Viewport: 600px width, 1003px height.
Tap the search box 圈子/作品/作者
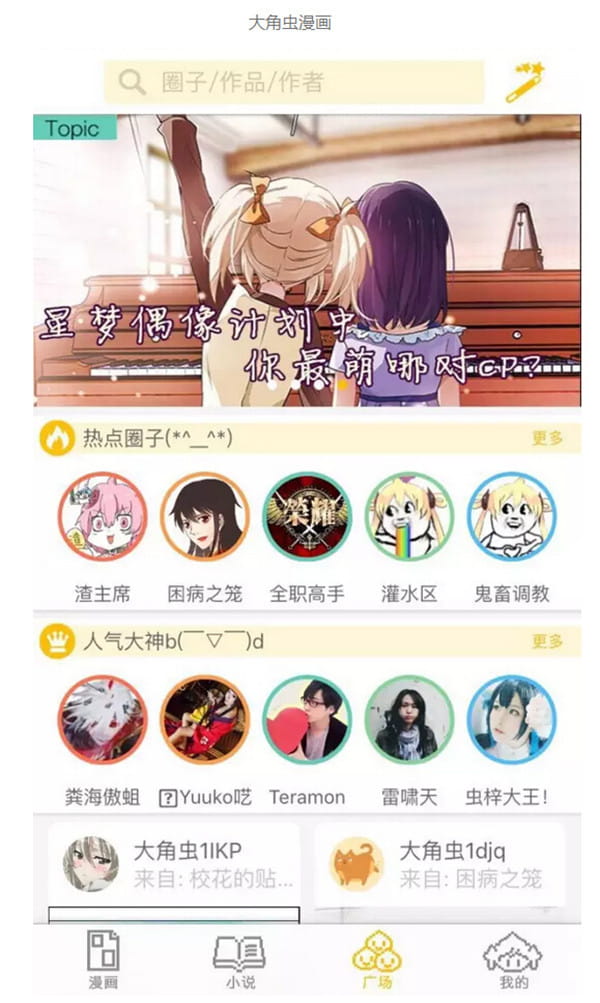pos(293,82)
